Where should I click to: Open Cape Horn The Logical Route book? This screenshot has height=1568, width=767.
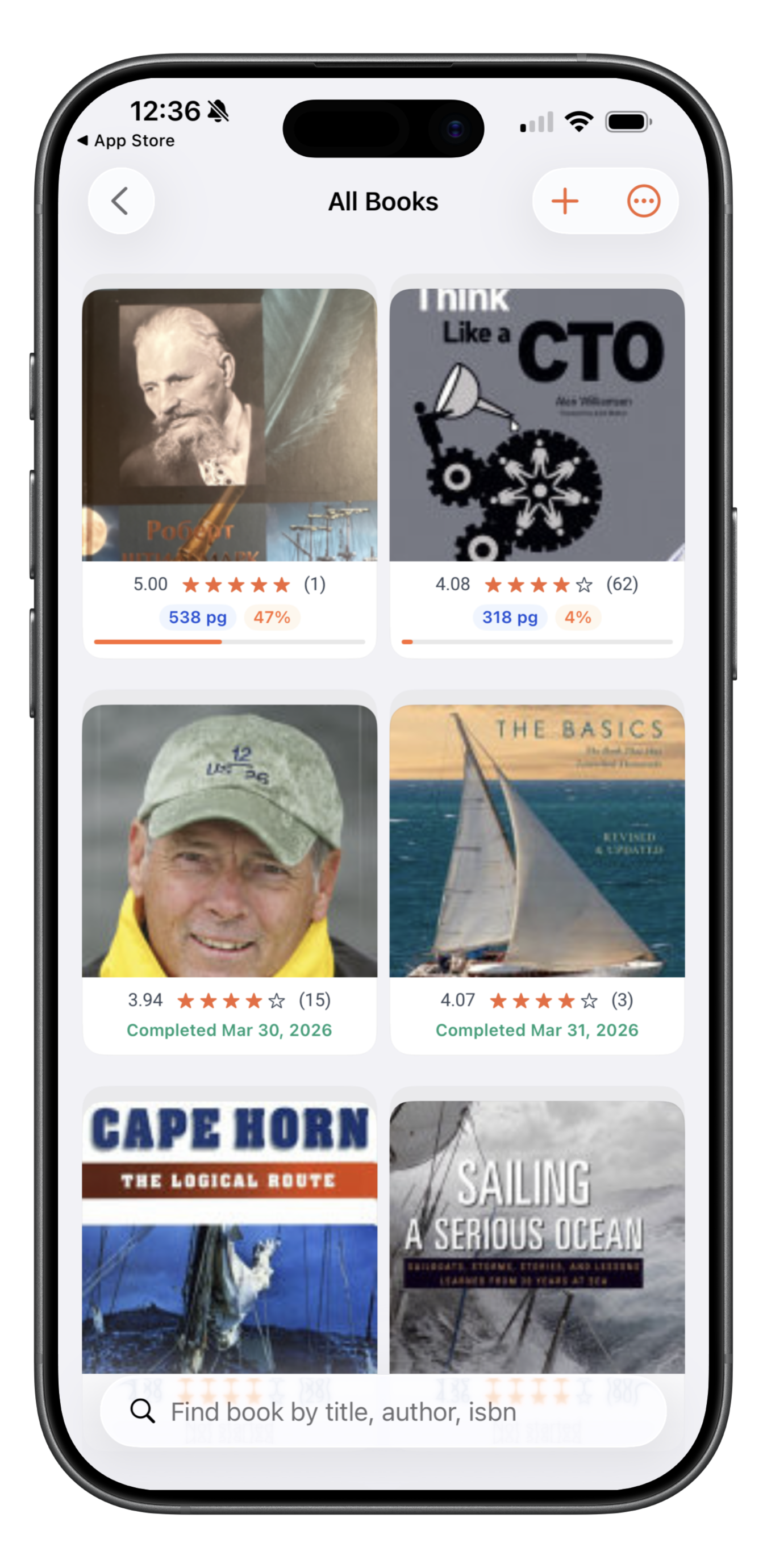click(230, 1236)
